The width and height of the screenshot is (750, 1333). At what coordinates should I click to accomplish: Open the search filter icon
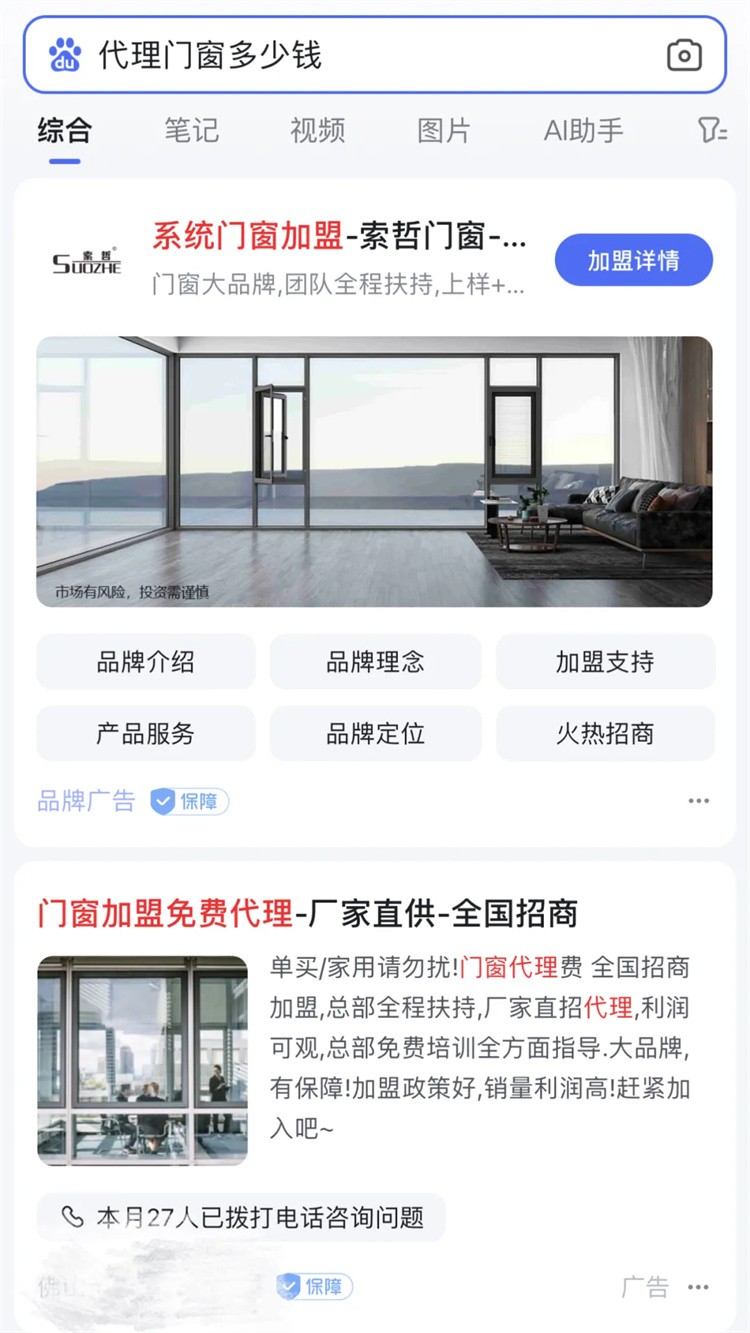click(712, 130)
